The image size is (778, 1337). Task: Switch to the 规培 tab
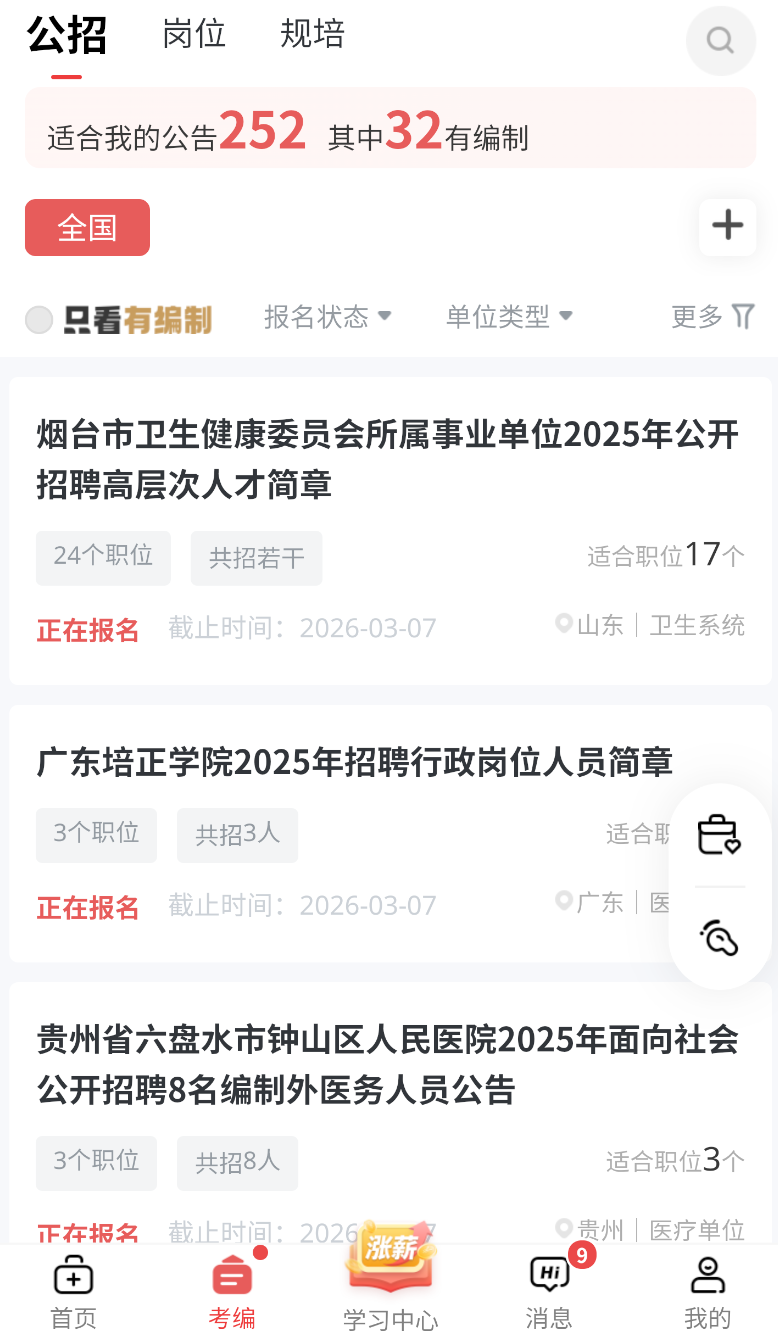tap(312, 33)
